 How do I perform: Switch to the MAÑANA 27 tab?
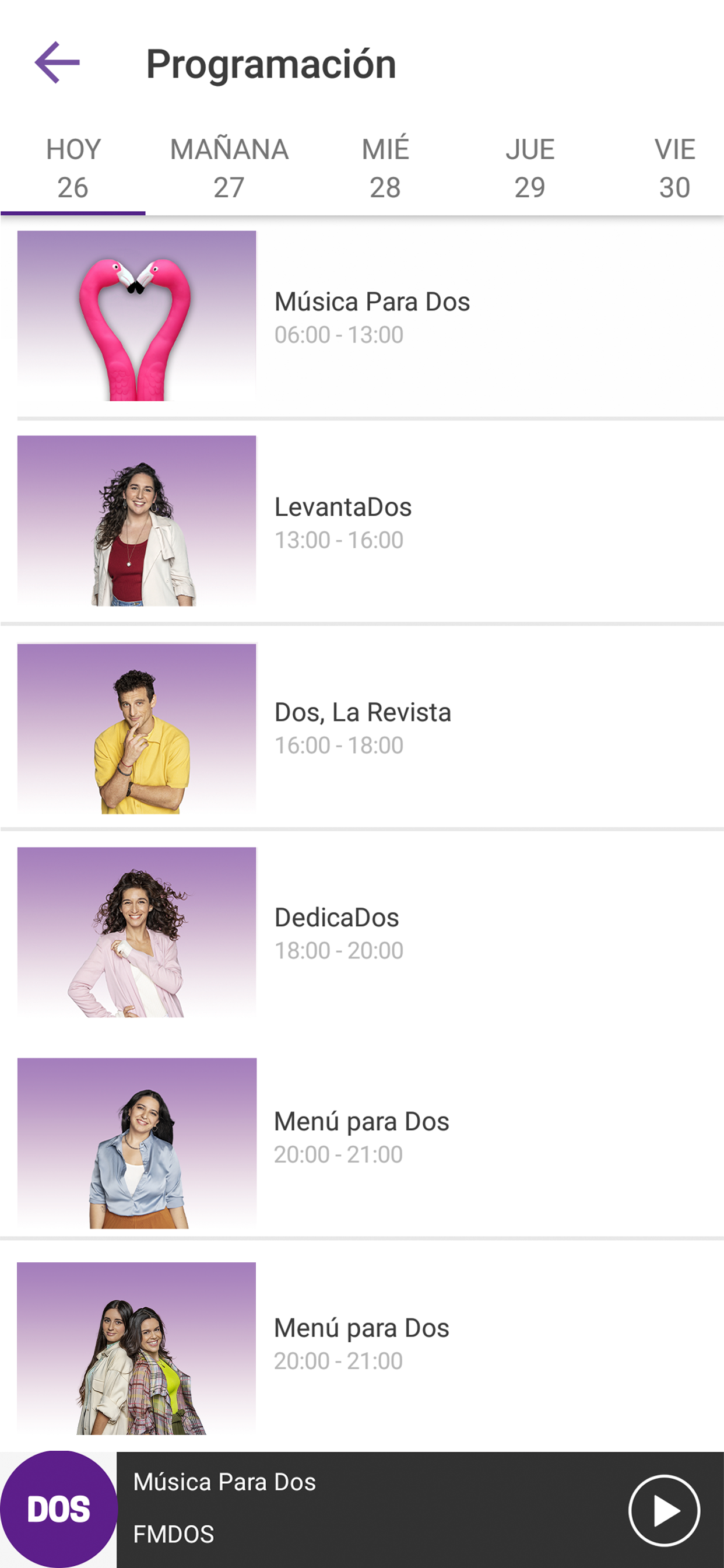(x=229, y=168)
